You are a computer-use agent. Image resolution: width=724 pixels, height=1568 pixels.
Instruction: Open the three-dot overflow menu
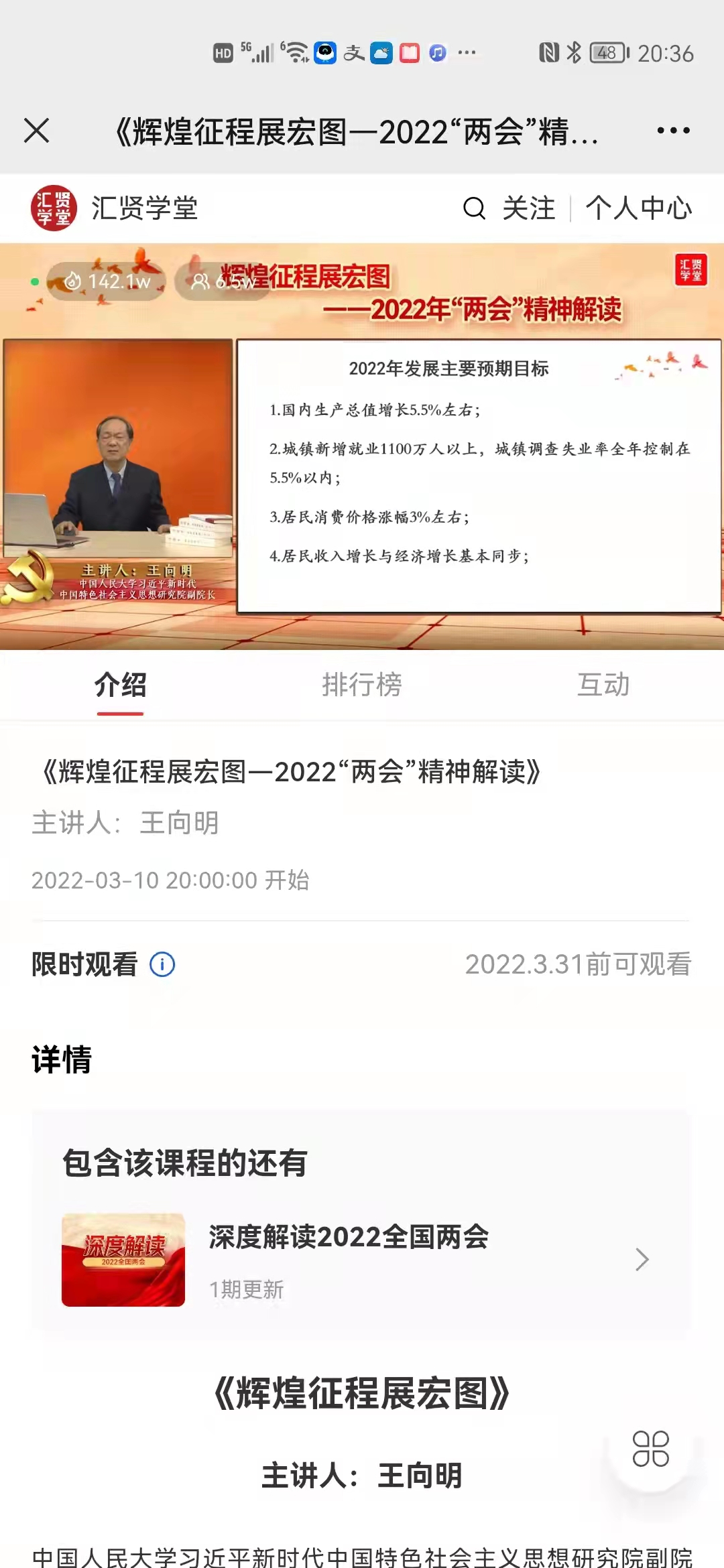(x=673, y=130)
